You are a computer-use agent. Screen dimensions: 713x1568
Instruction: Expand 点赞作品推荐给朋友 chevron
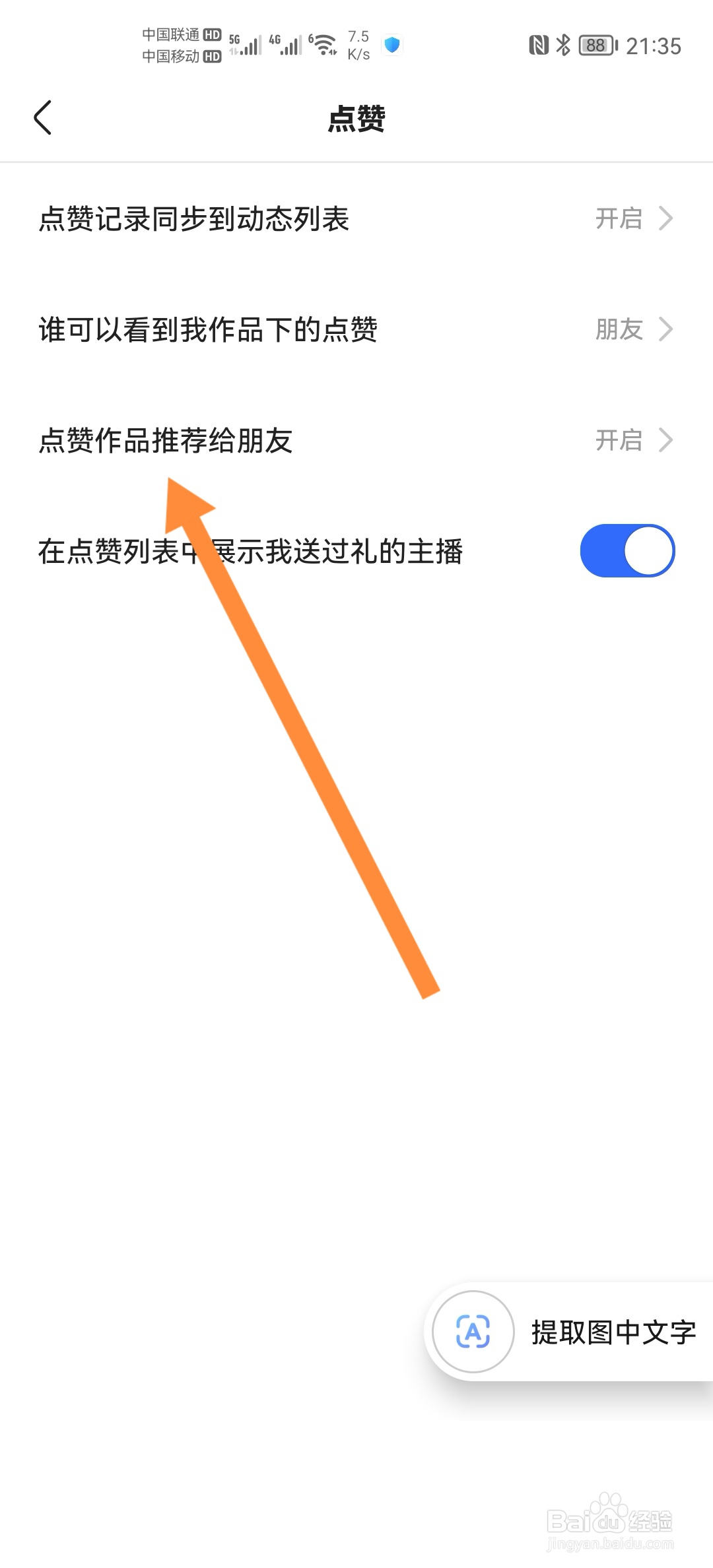click(x=665, y=440)
